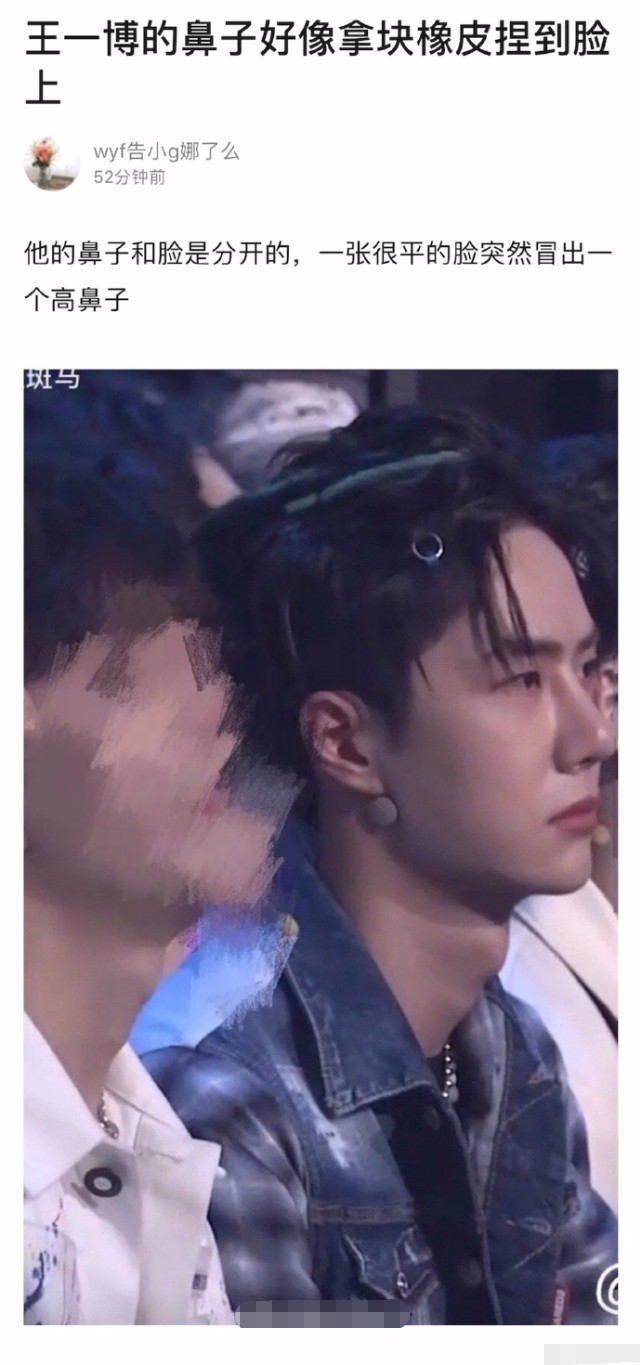The image size is (640, 1365).
Task: Open profile of user wyf告小g娜了么
Action: pos(166,153)
